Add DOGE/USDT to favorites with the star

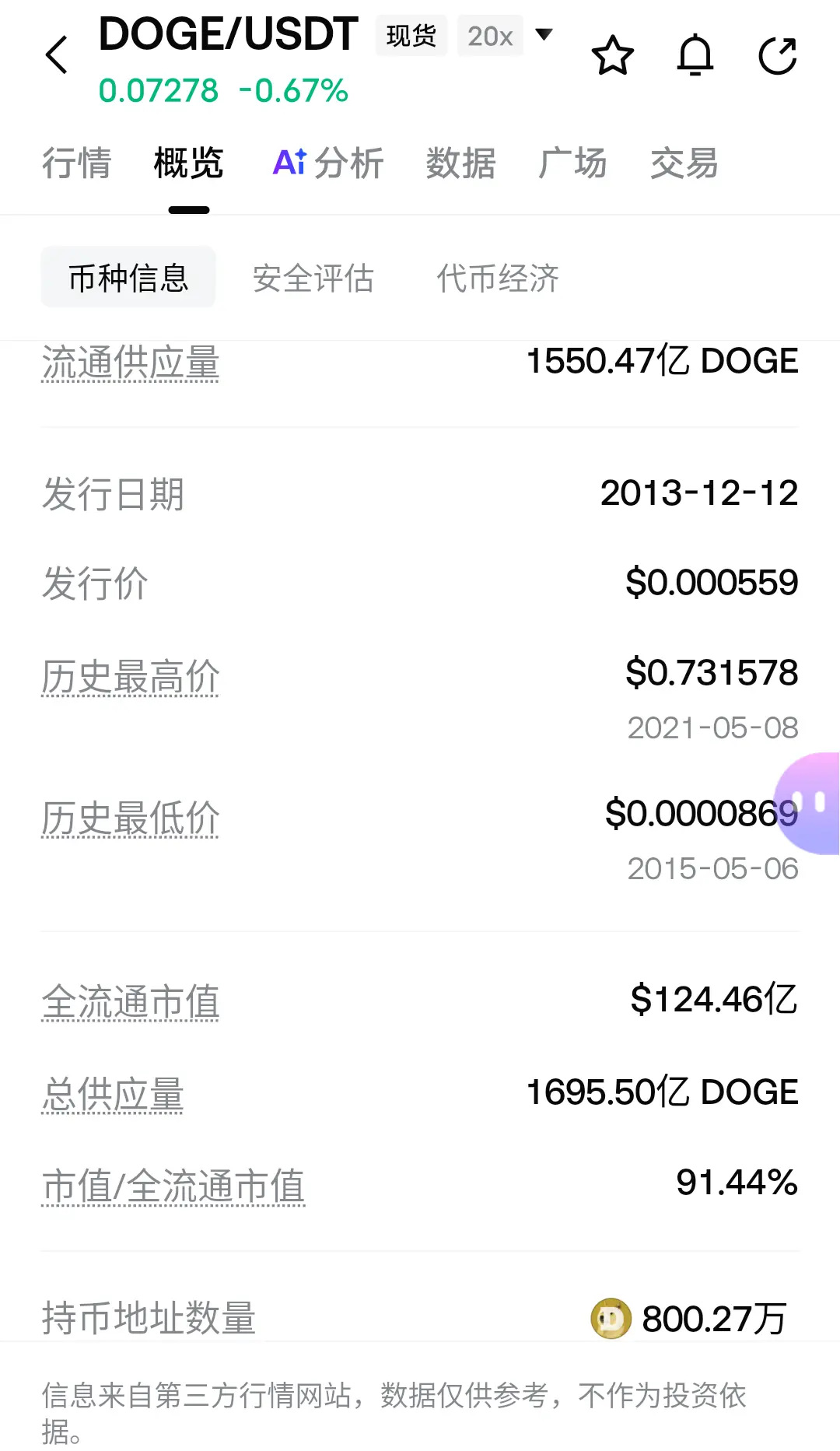coord(613,56)
